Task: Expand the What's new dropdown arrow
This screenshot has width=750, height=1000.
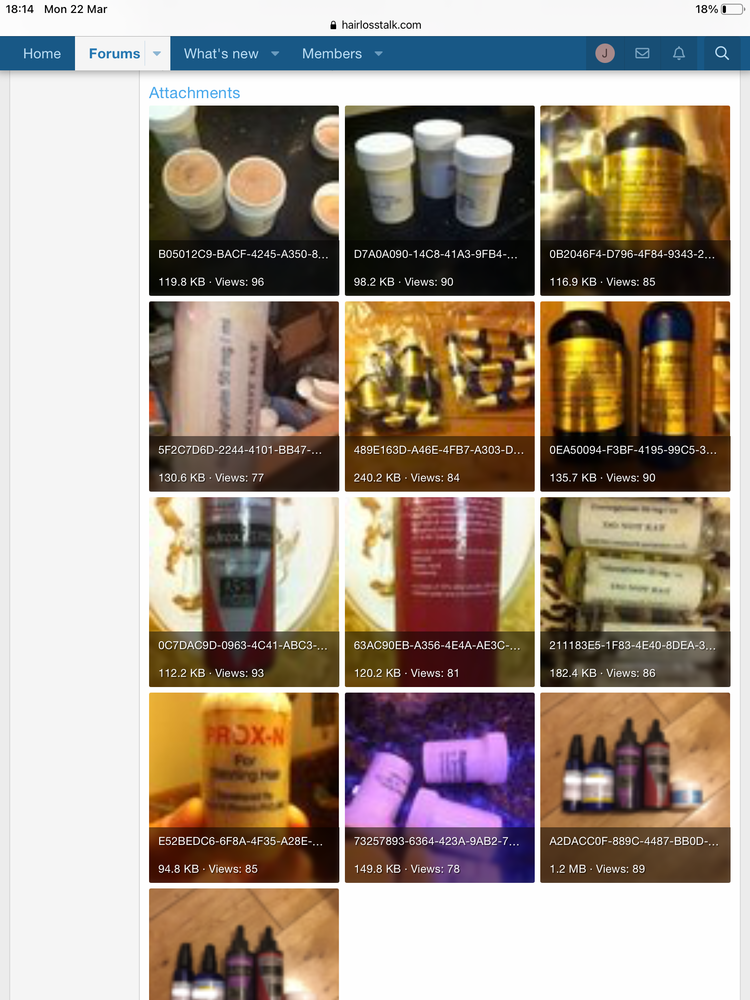Action: (x=275, y=54)
